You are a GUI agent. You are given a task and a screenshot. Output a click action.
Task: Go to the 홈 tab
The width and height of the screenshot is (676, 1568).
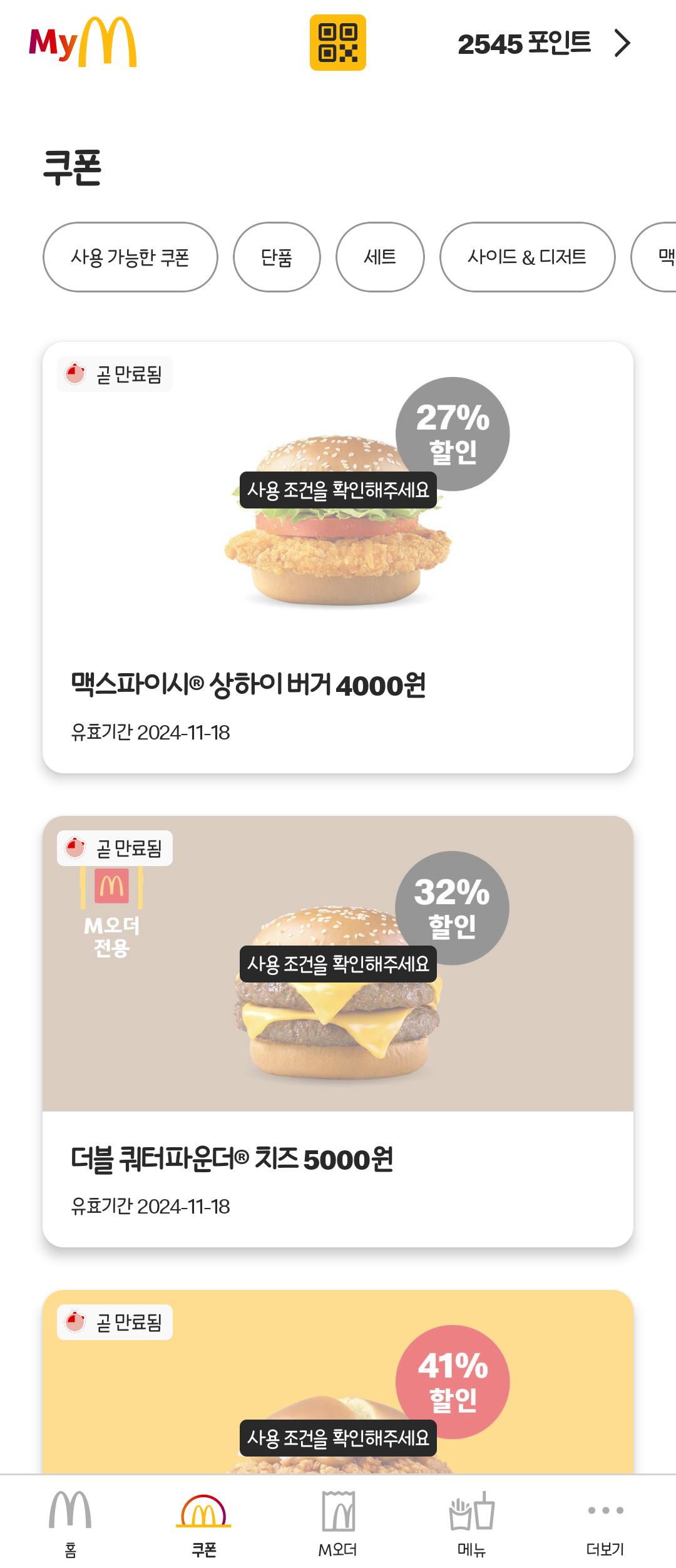tap(71, 1522)
